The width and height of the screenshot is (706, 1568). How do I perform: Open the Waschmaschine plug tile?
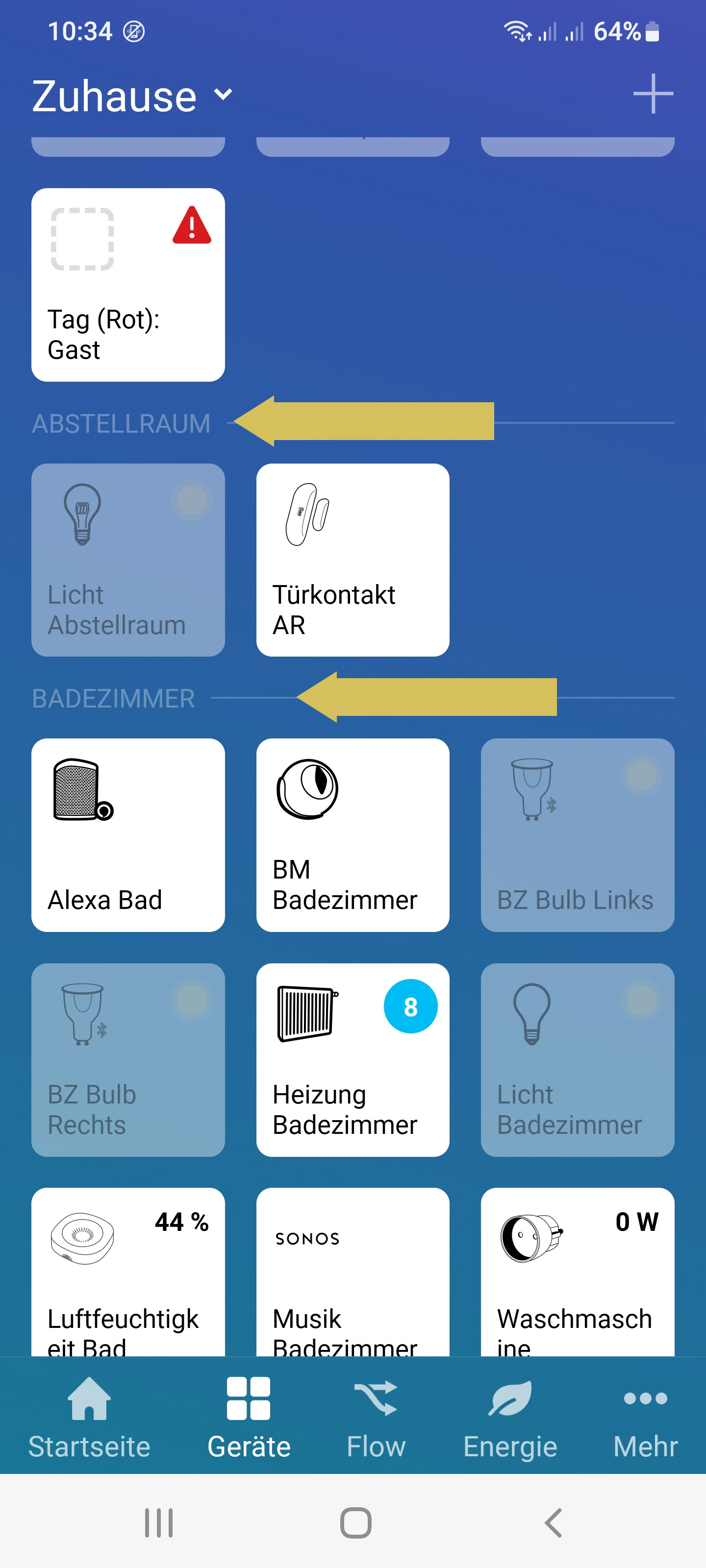coord(577,1272)
